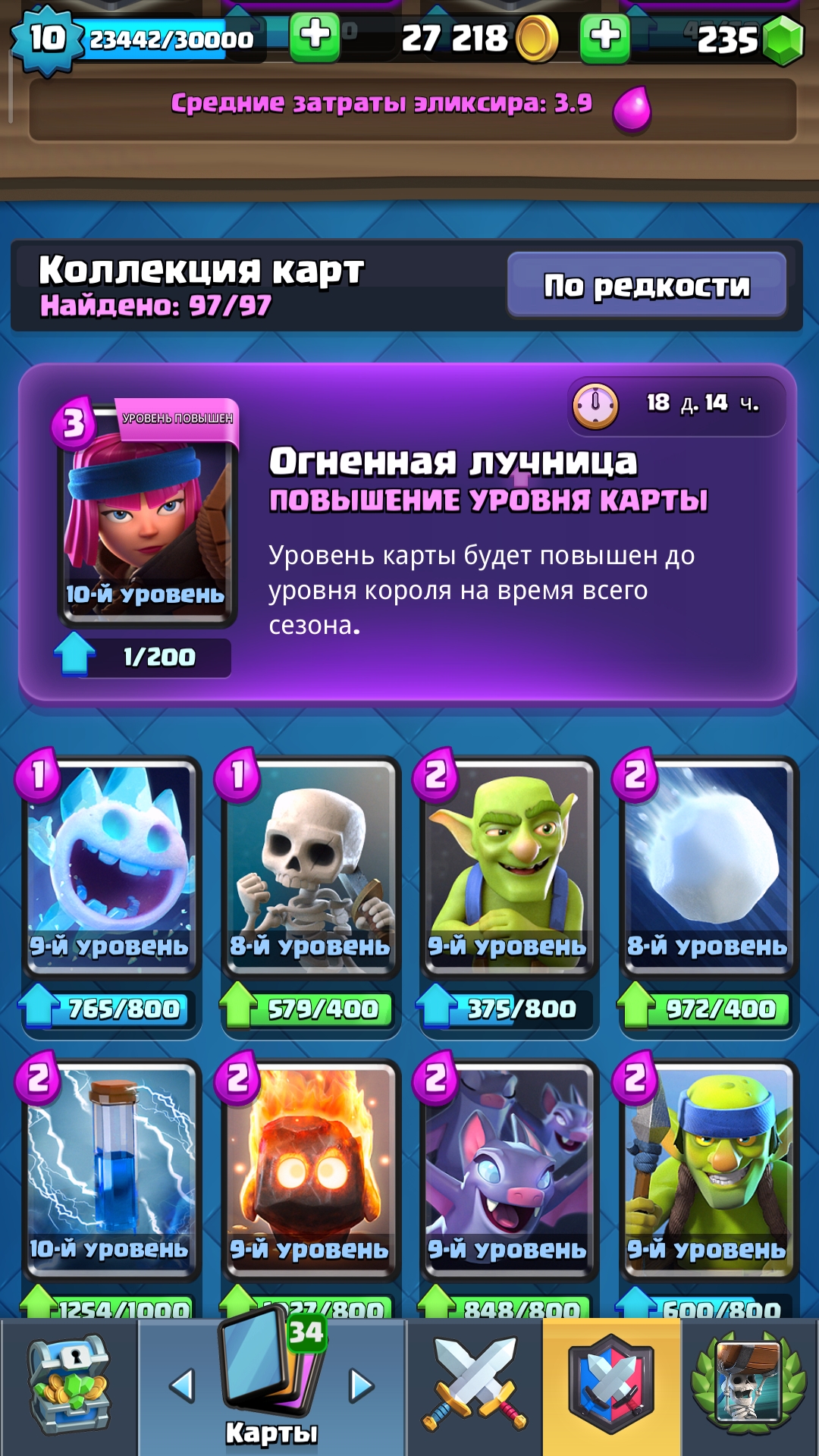Viewport: 819px width, 1456px height.
Task: Open the clan shield tab
Action: click(611, 1386)
